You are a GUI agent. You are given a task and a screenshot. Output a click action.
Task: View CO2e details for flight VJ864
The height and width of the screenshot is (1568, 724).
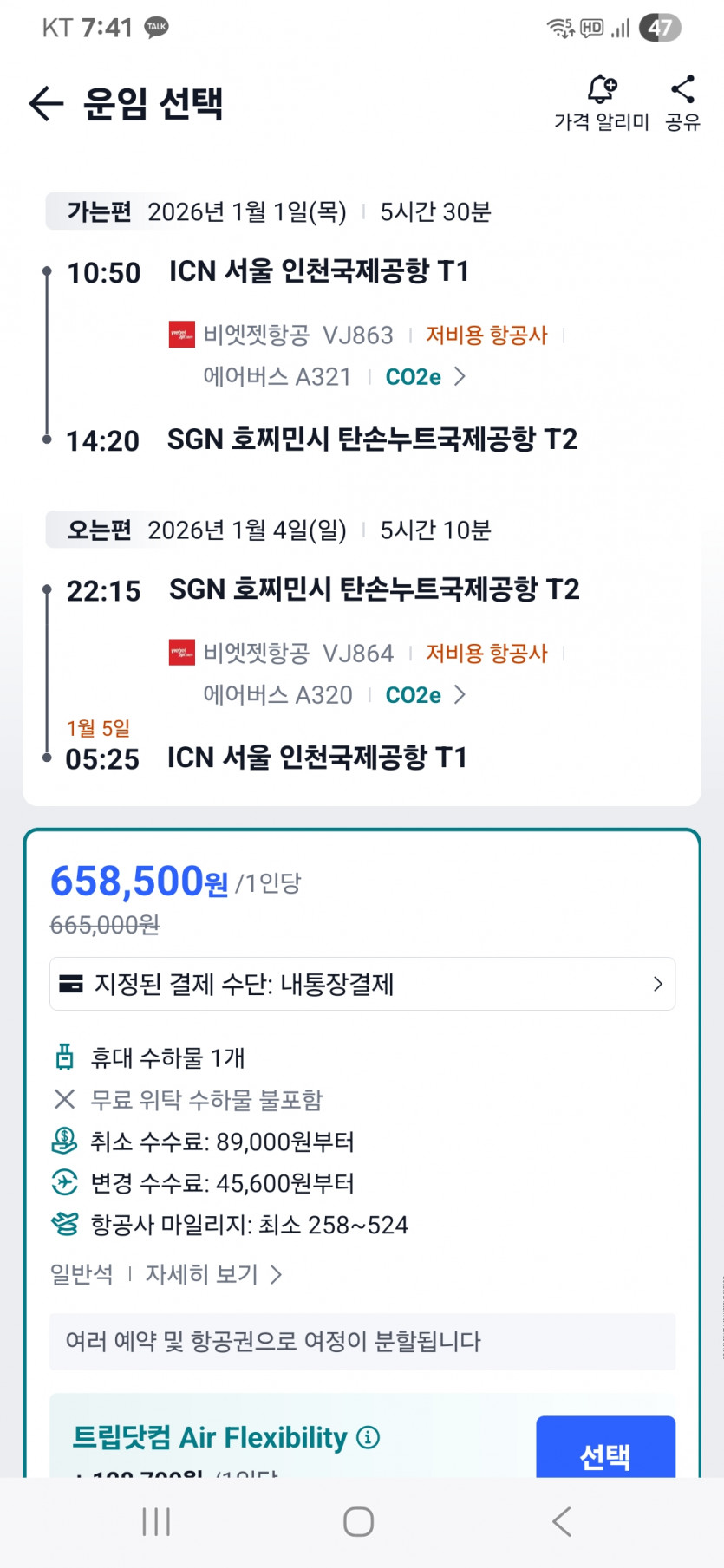click(x=425, y=695)
